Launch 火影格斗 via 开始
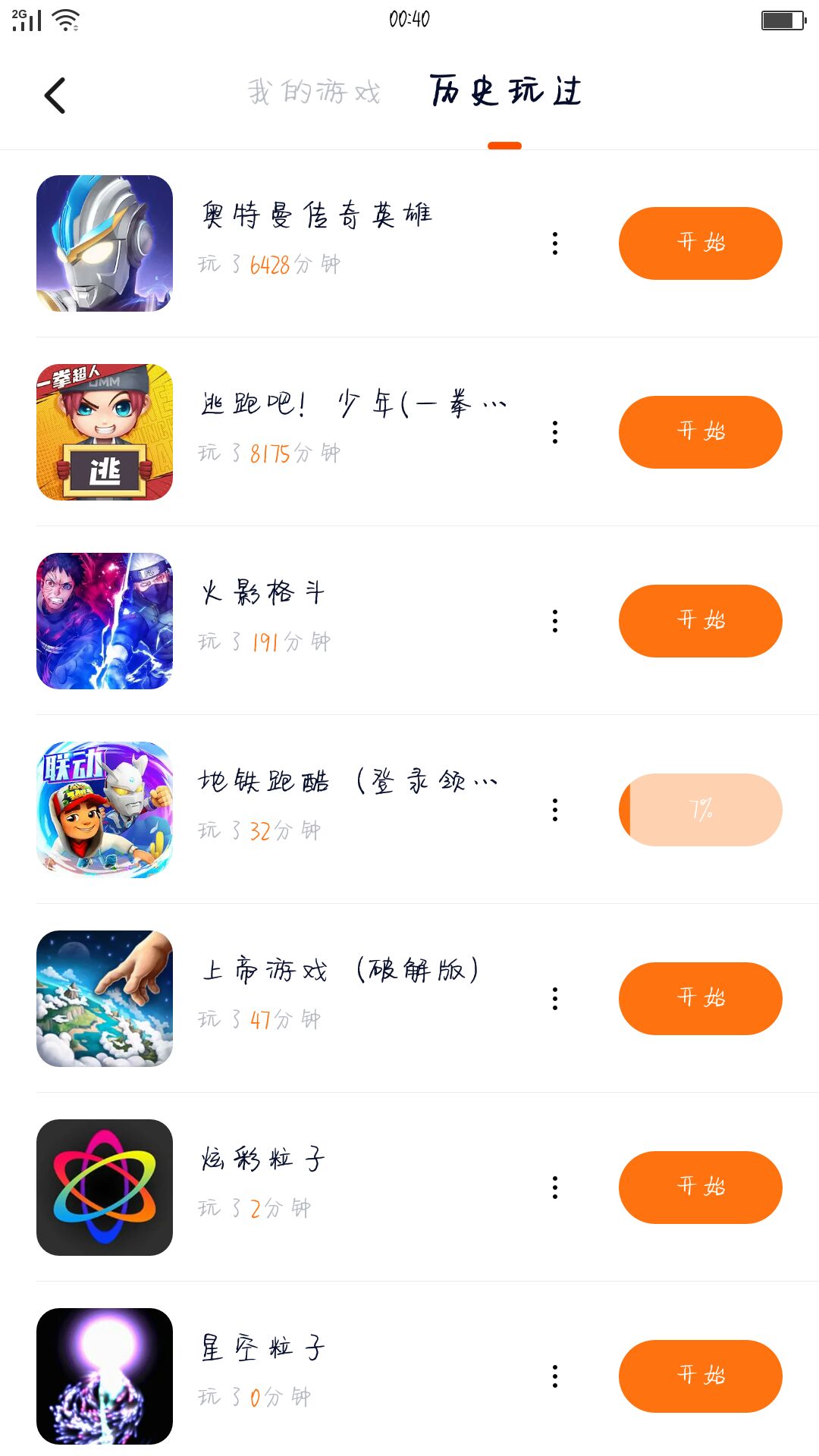819x1456 pixels. 700,621
